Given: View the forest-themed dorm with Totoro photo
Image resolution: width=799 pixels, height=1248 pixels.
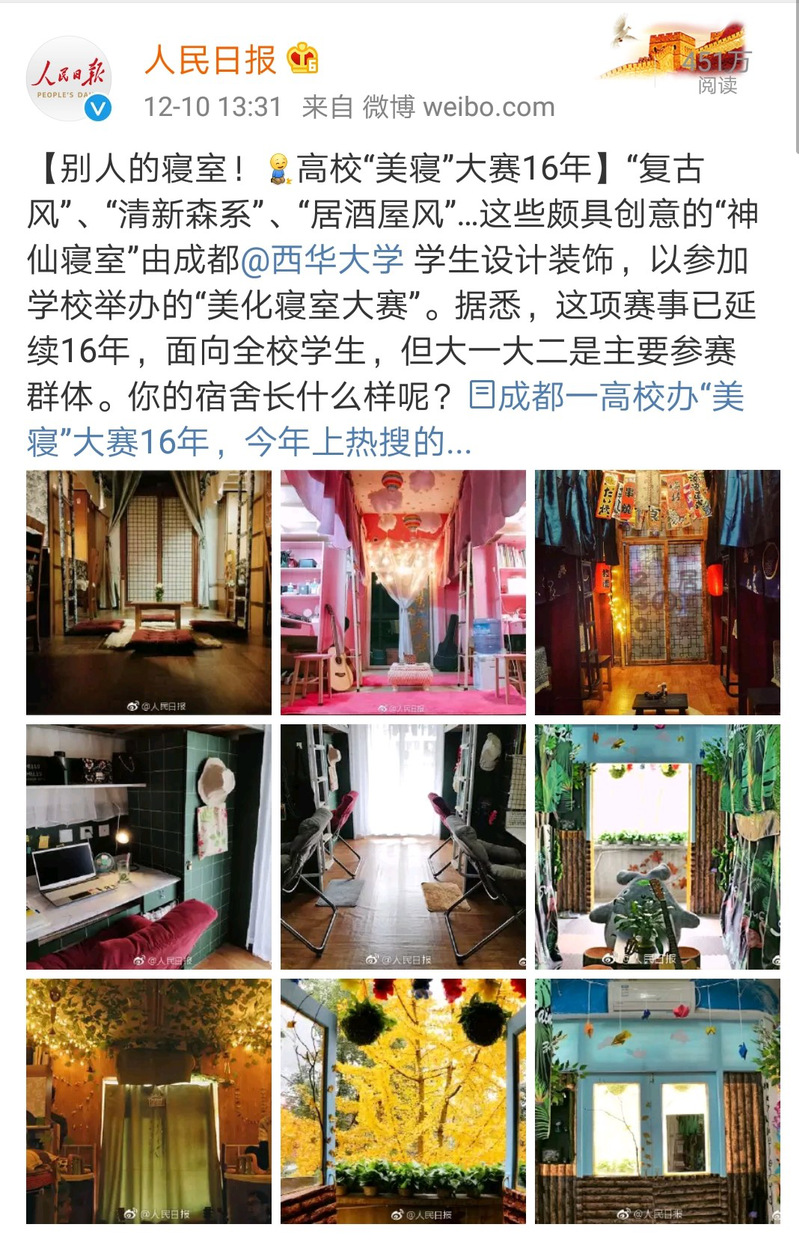Looking at the screenshot, I should point(657,846).
